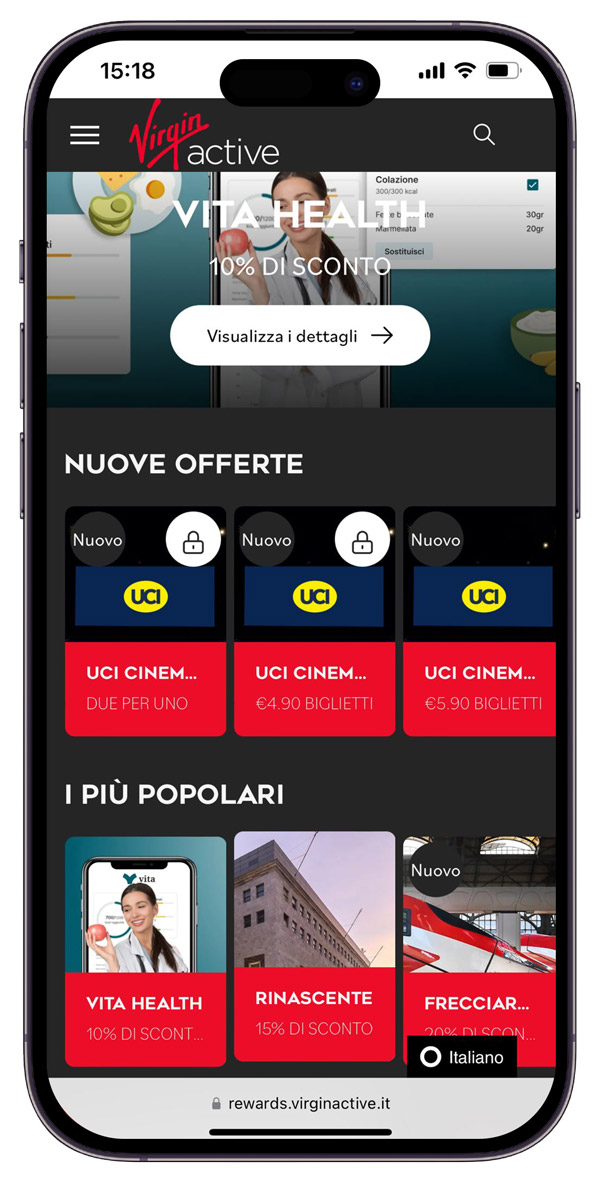This screenshot has width=600, height=1182.
Task: Open the hamburger menu
Action: pyautogui.click(x=85, y=135)
